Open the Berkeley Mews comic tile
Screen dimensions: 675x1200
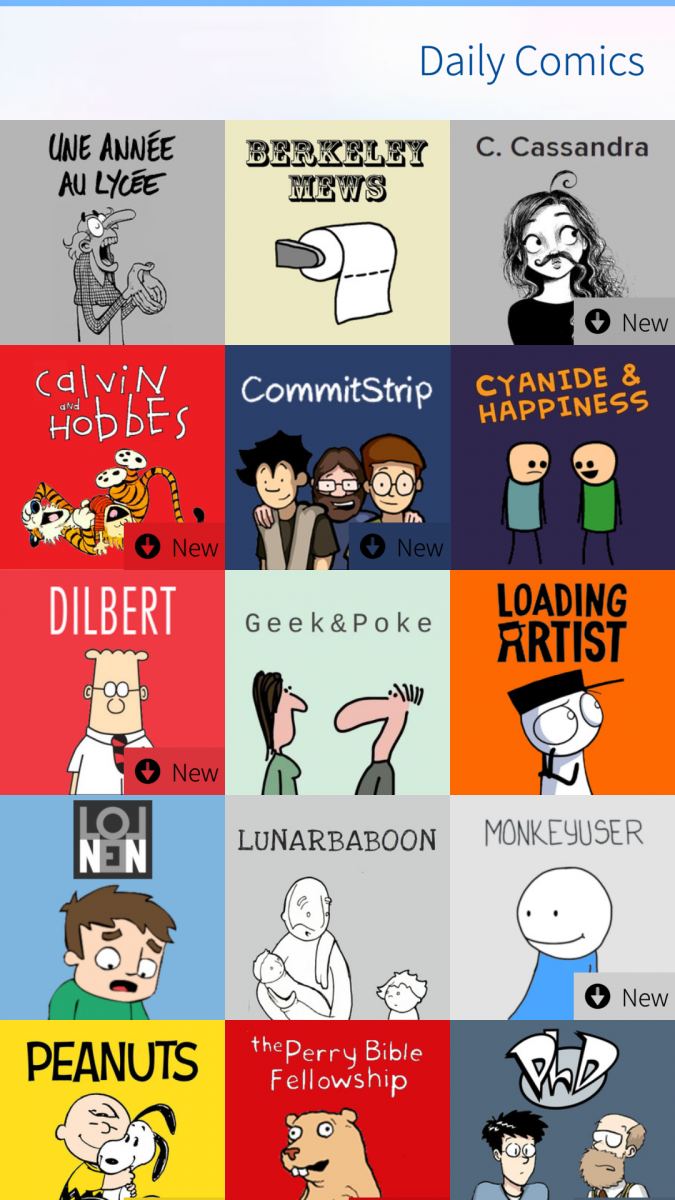(337, 232)
